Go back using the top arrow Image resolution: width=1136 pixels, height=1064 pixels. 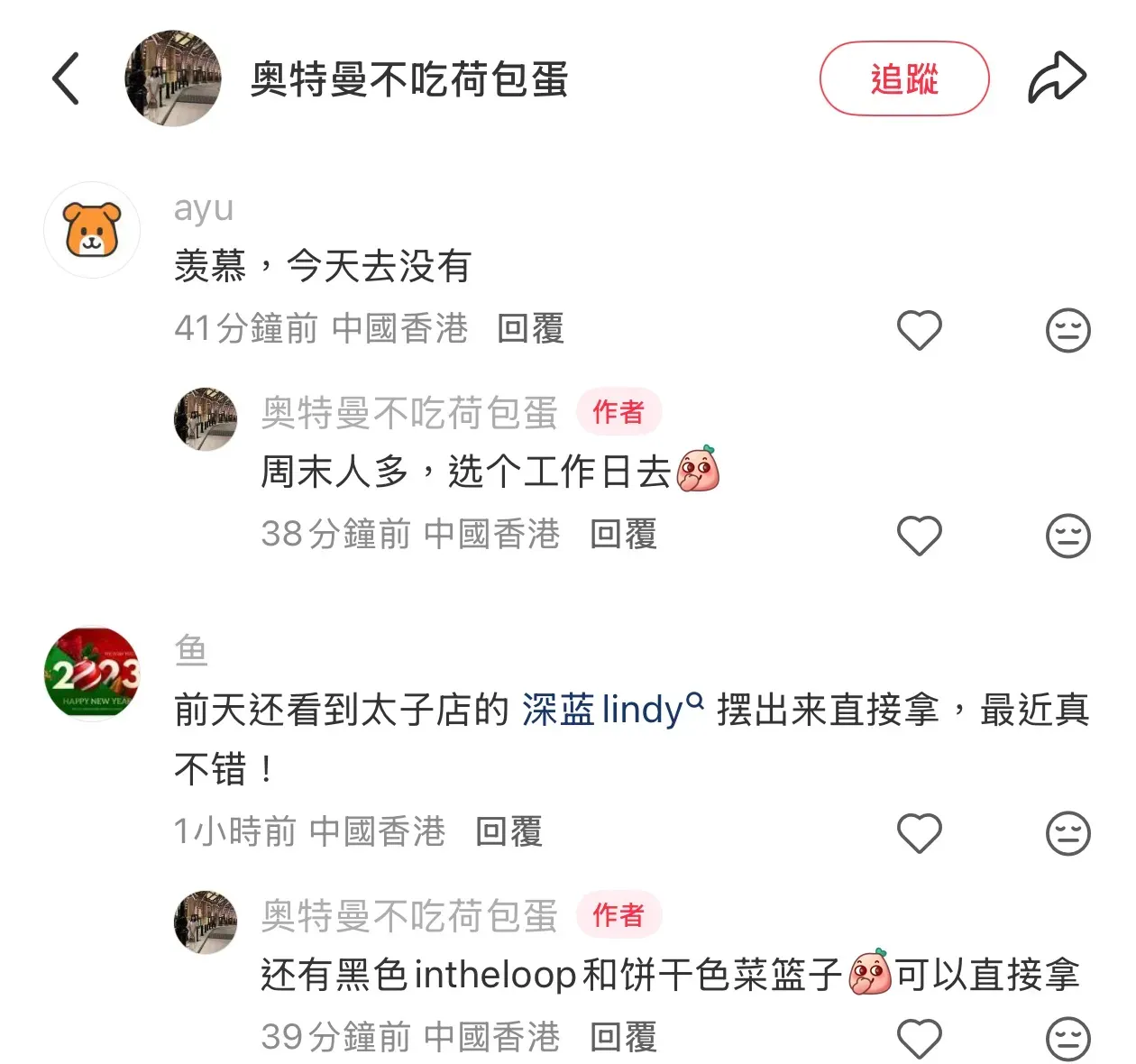coord(66,78)
